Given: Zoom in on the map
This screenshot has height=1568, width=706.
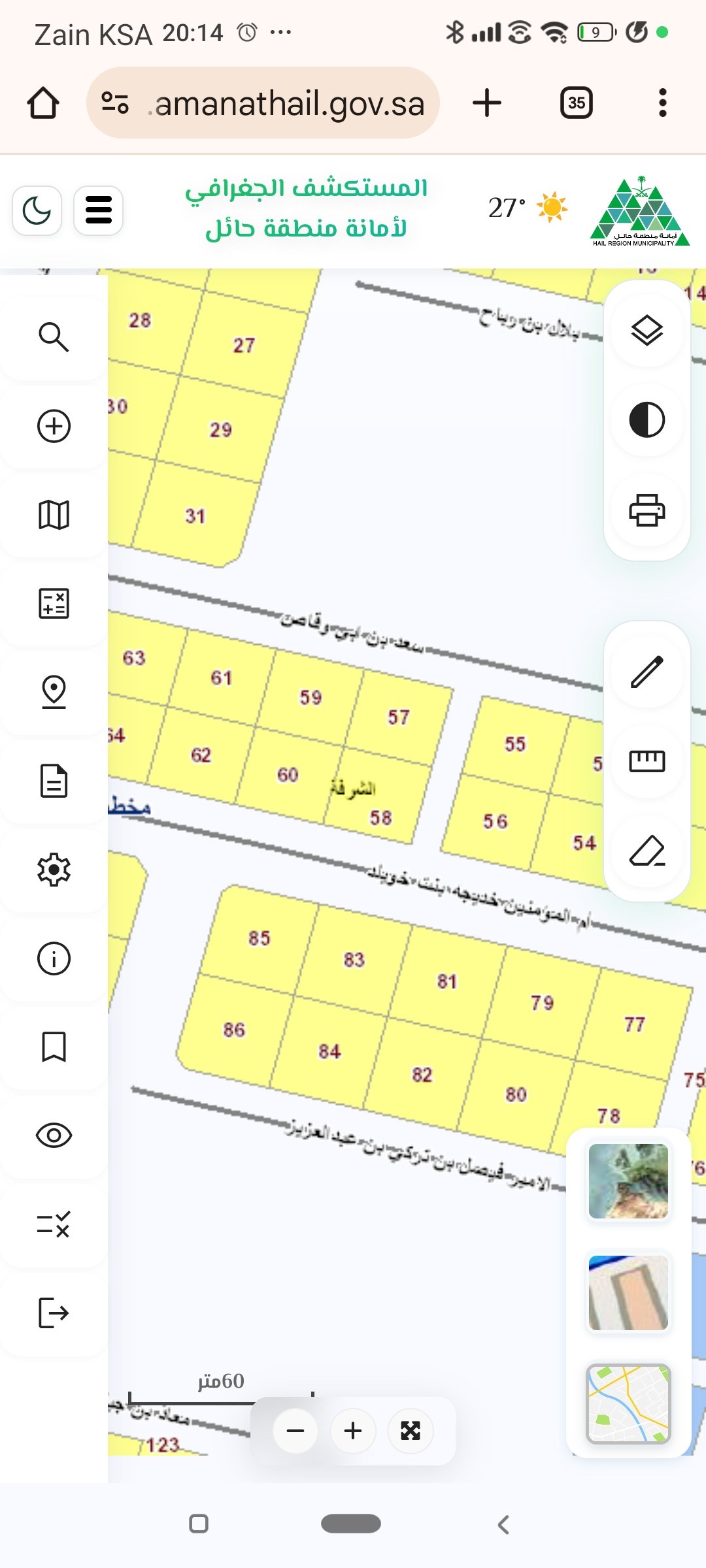Looking at the screenshot, I should (x=353, y=1431).
